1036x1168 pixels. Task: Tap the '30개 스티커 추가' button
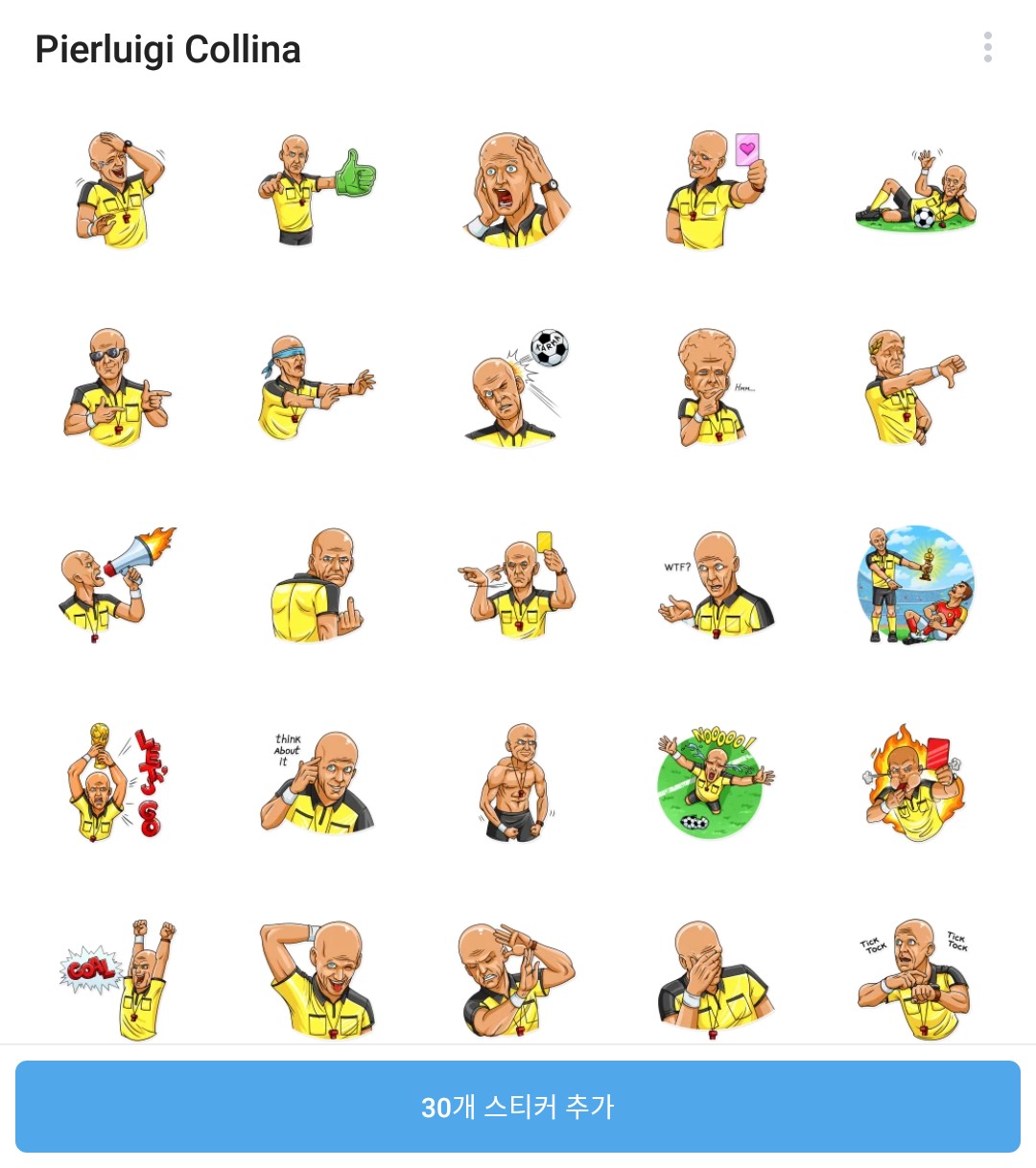(518, 1107)
